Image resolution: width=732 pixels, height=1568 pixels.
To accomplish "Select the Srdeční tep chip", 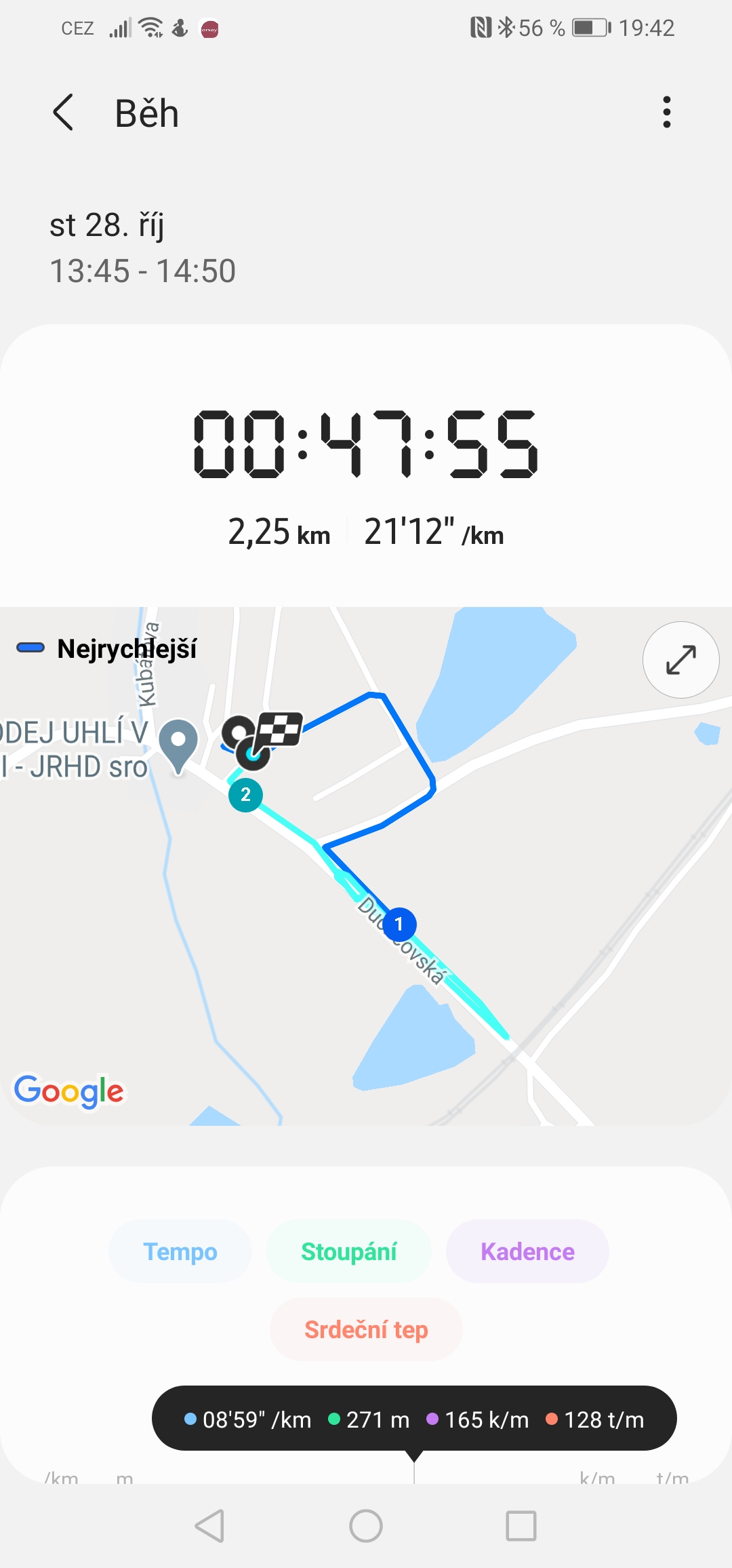I will click(x=366, y=1329).
